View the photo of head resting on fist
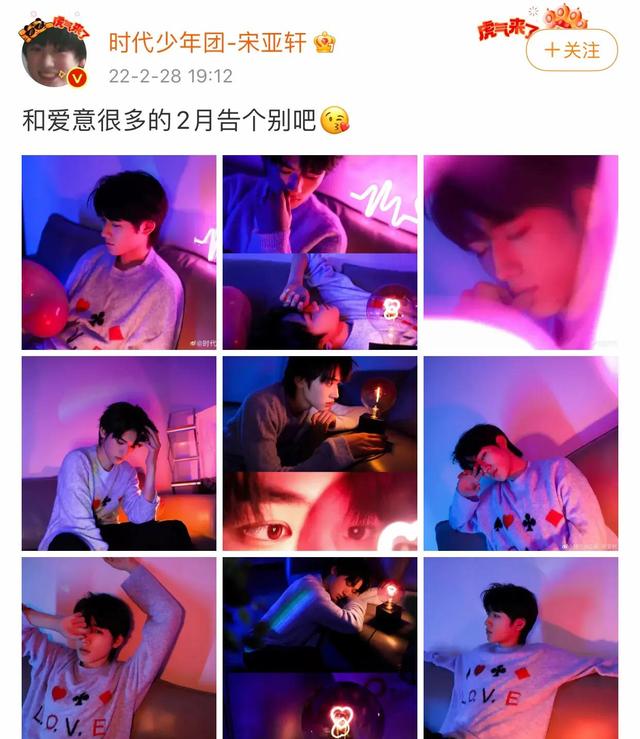This screenshot has height=739, width=640. [x=521, y=453]
